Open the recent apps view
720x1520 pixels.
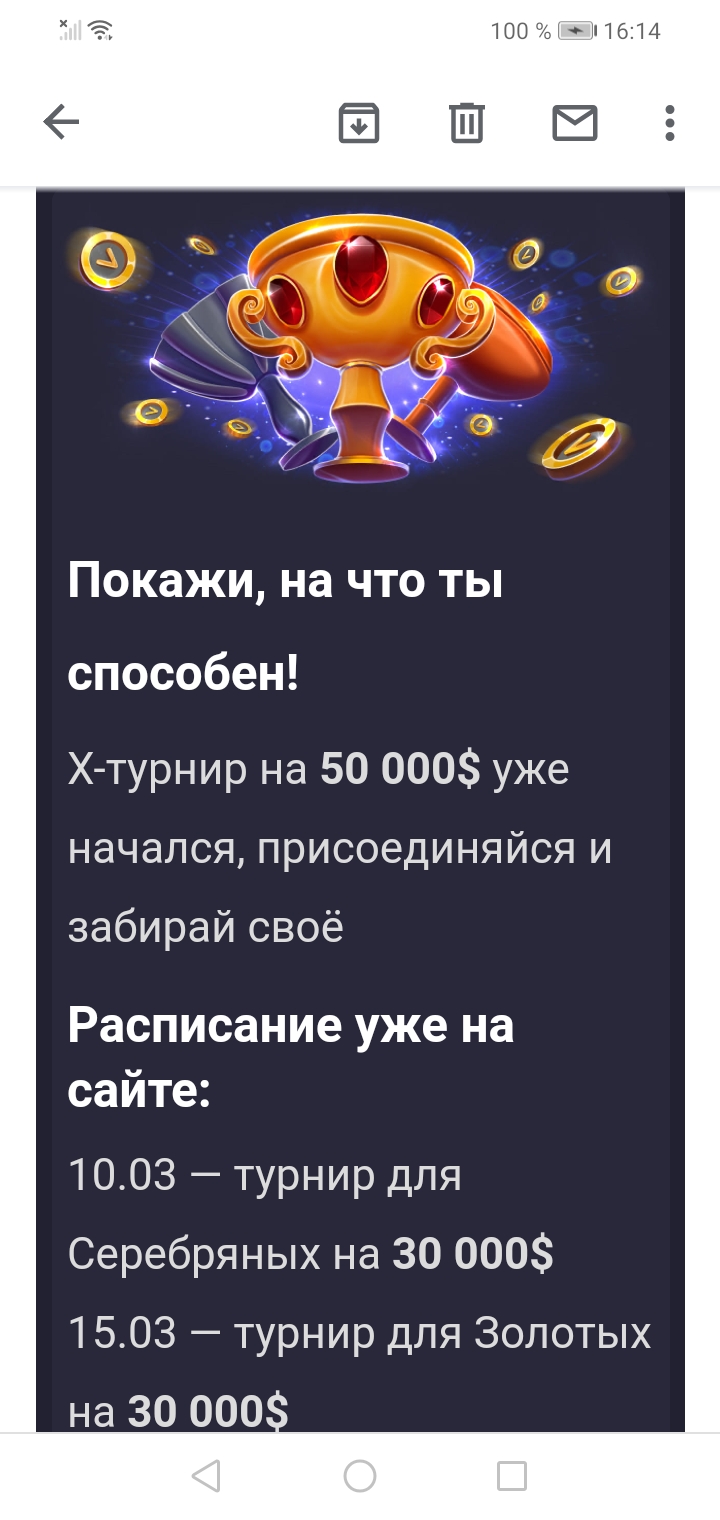(x=512, y=1476)
